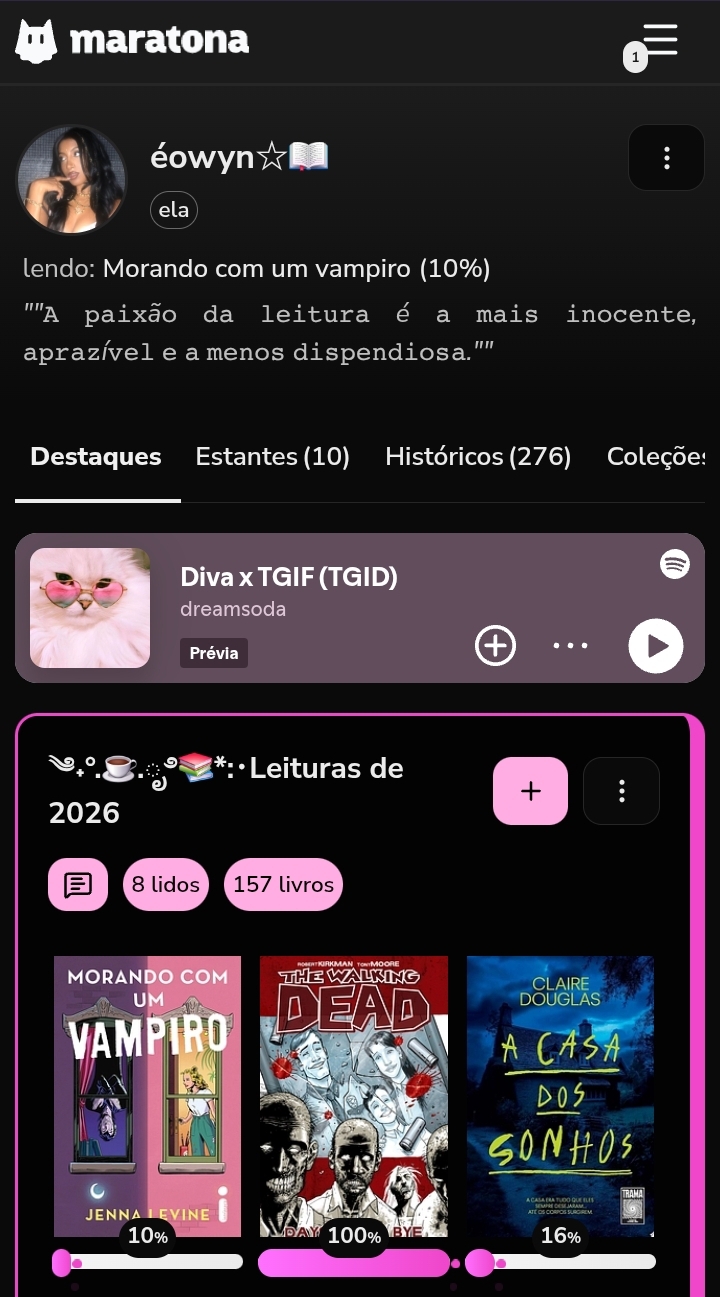
Task: Open The Walking Dead book cover
Action: (354, 1095)
